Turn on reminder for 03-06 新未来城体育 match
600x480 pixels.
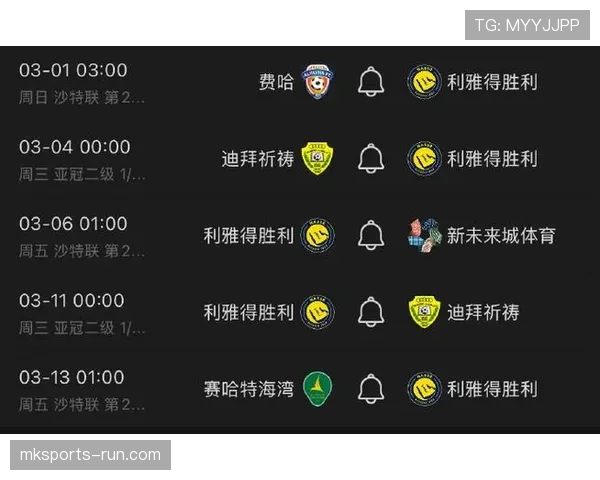click(371, 235)
